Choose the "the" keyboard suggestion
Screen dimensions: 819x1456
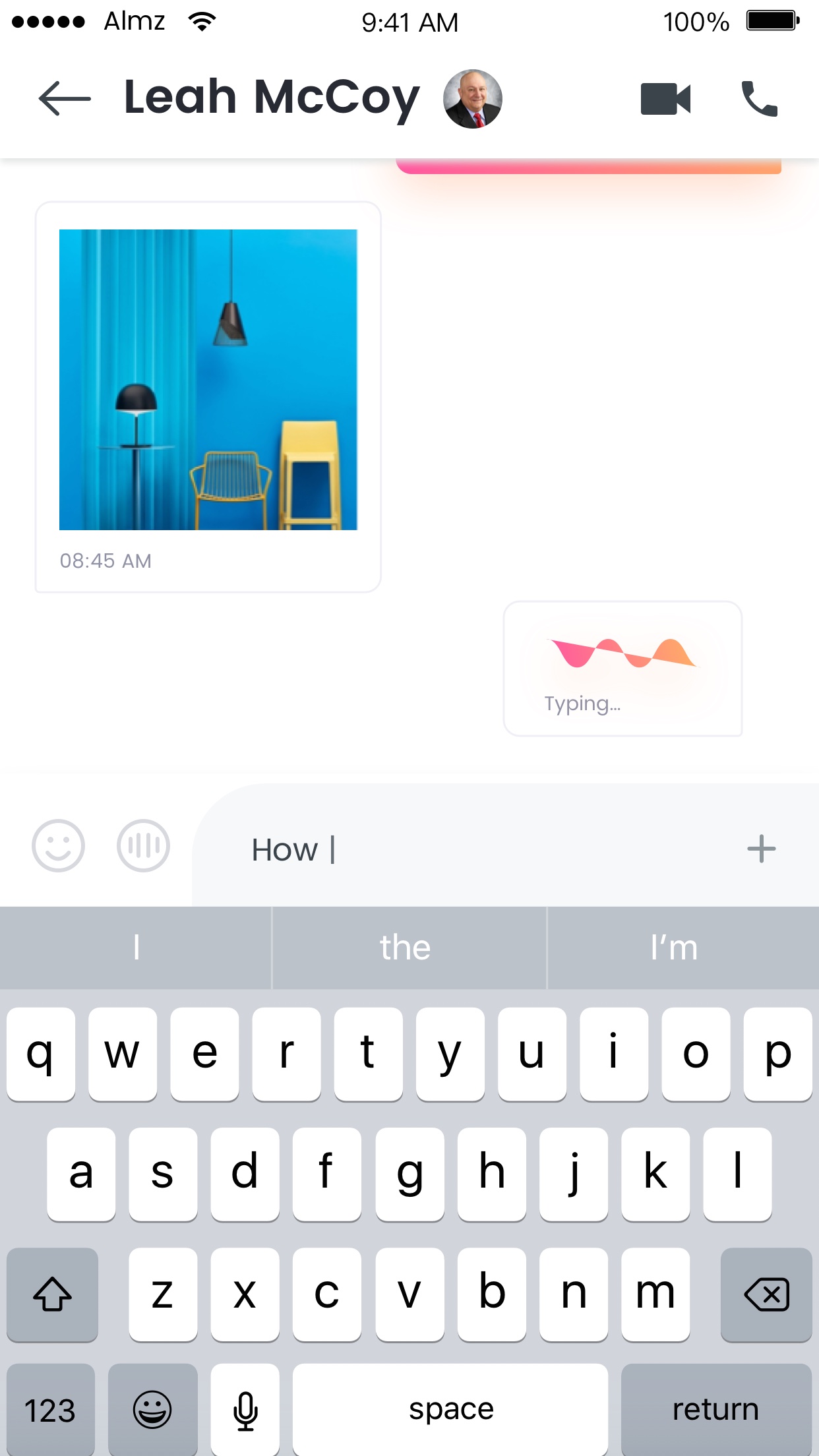coord(409,948)
